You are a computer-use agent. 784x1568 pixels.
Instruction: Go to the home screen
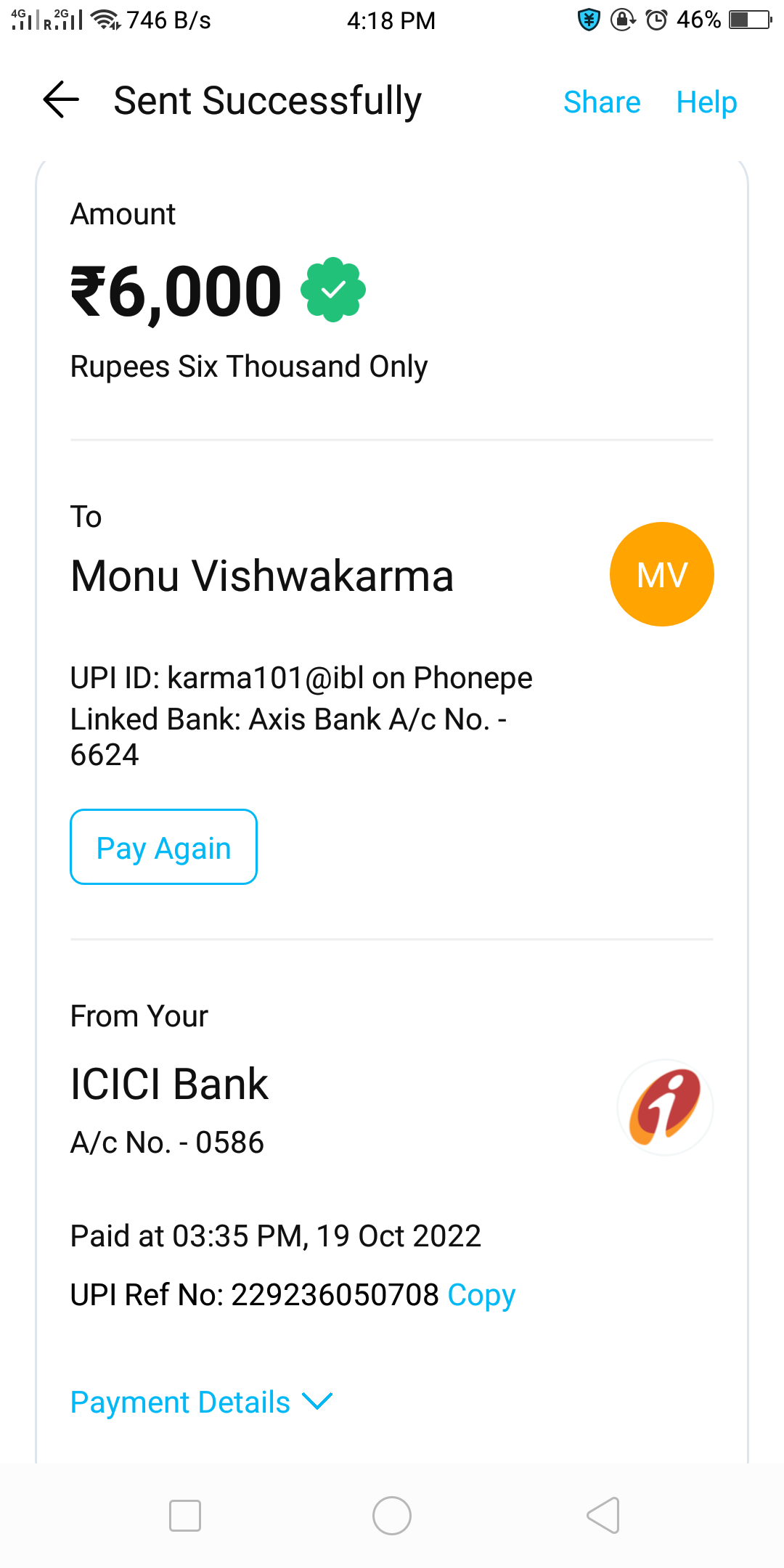coord(392,1516)
